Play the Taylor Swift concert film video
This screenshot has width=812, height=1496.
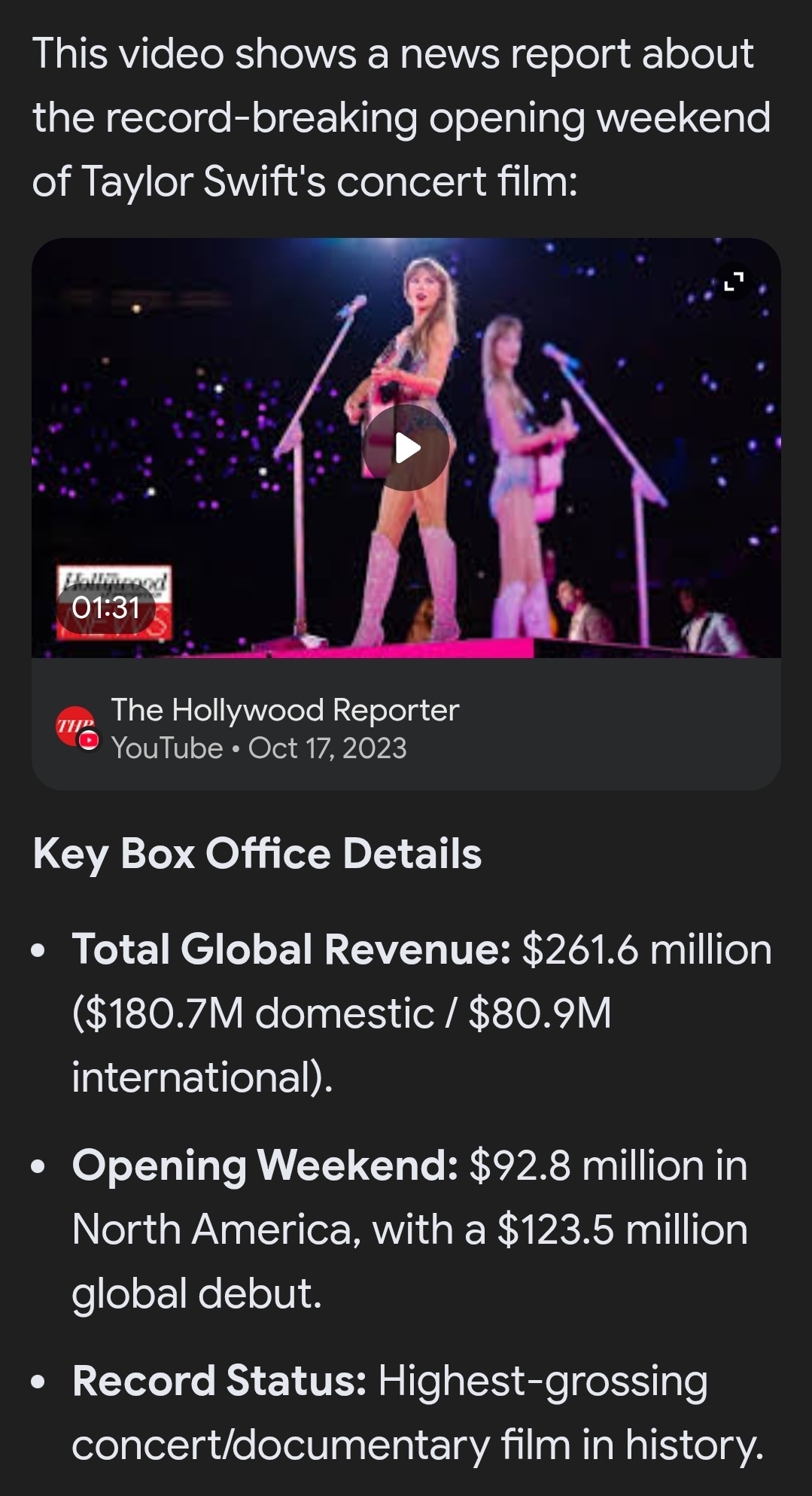(406, 448)
